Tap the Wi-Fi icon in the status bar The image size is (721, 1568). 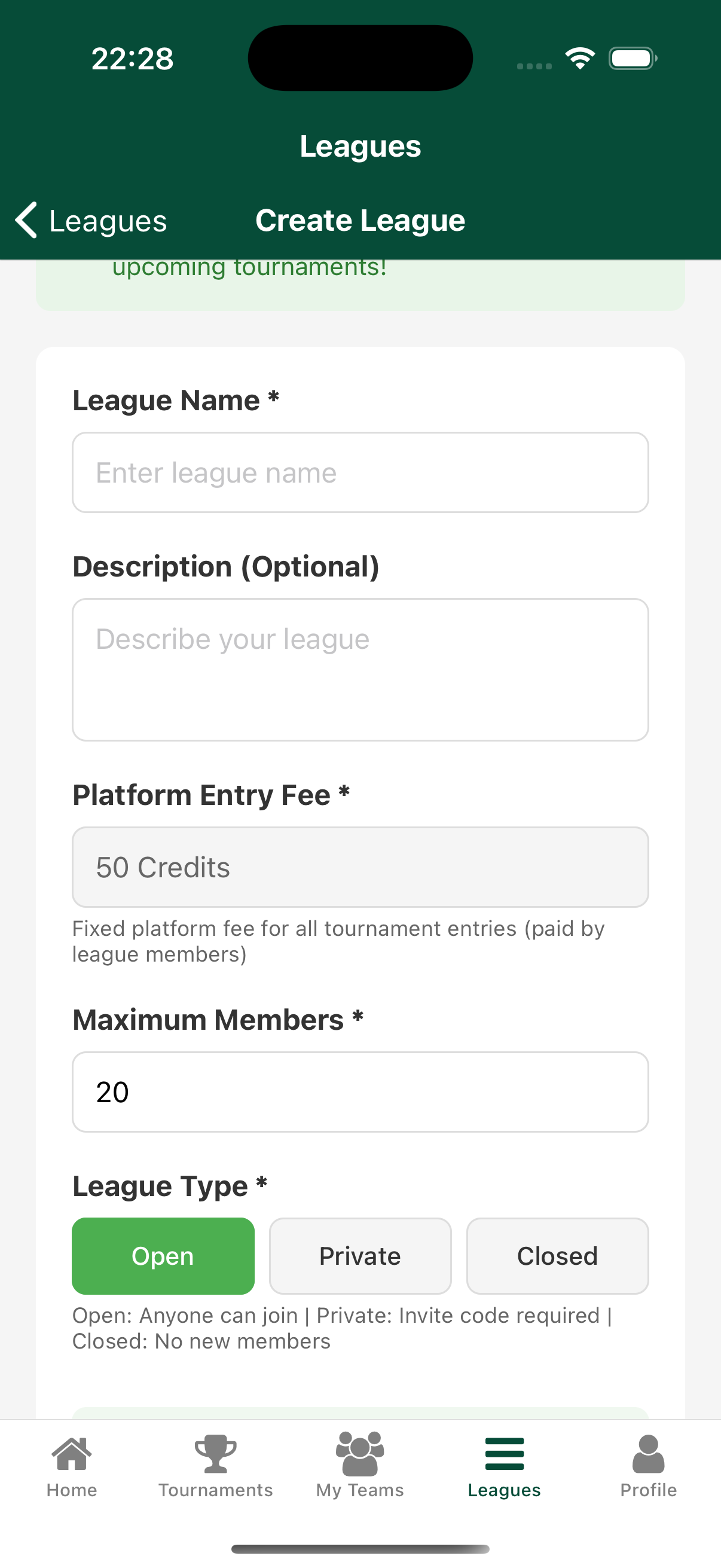coord(580,57)
